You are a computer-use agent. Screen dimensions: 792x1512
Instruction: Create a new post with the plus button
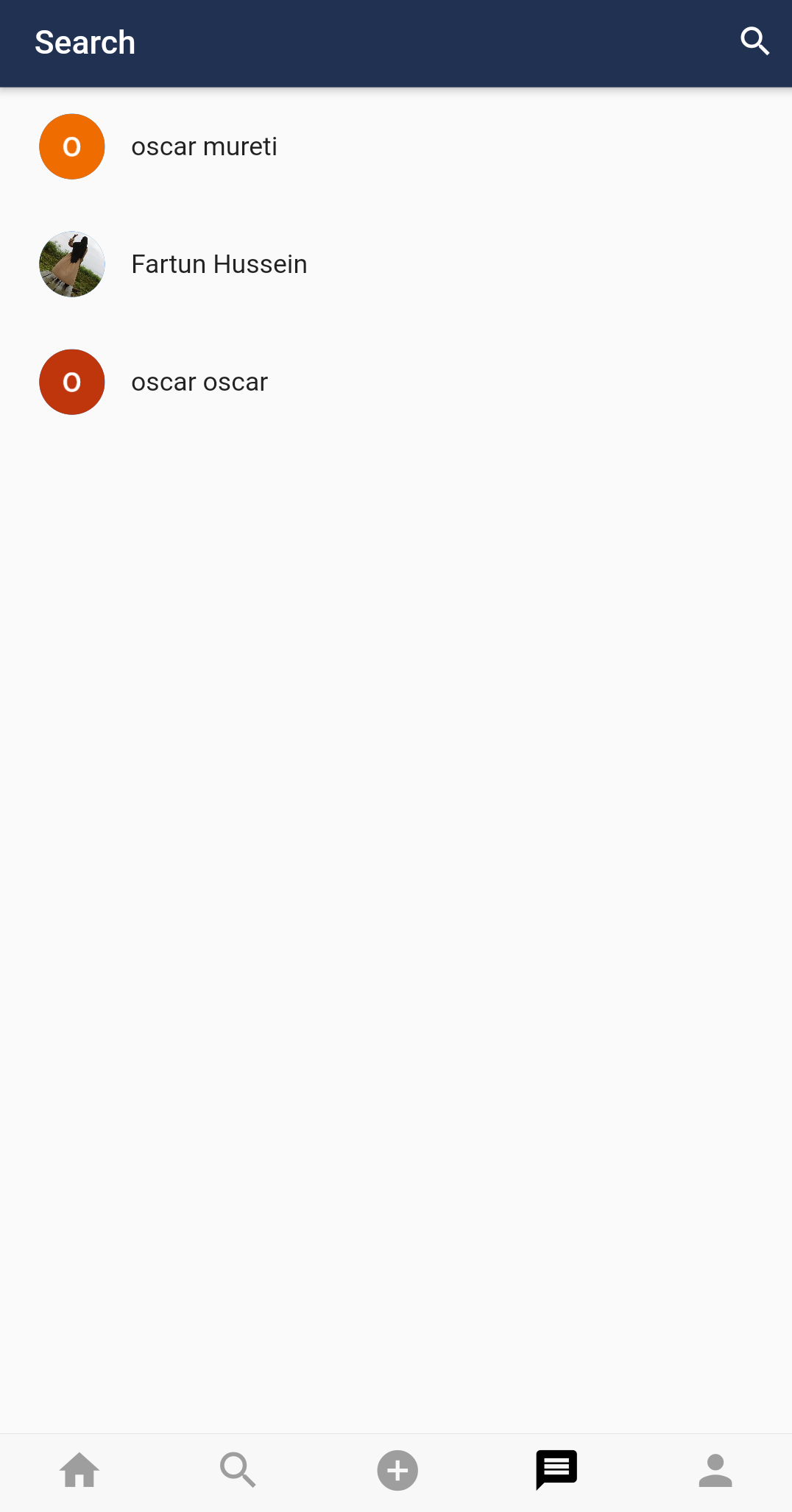coord(397,1471)
